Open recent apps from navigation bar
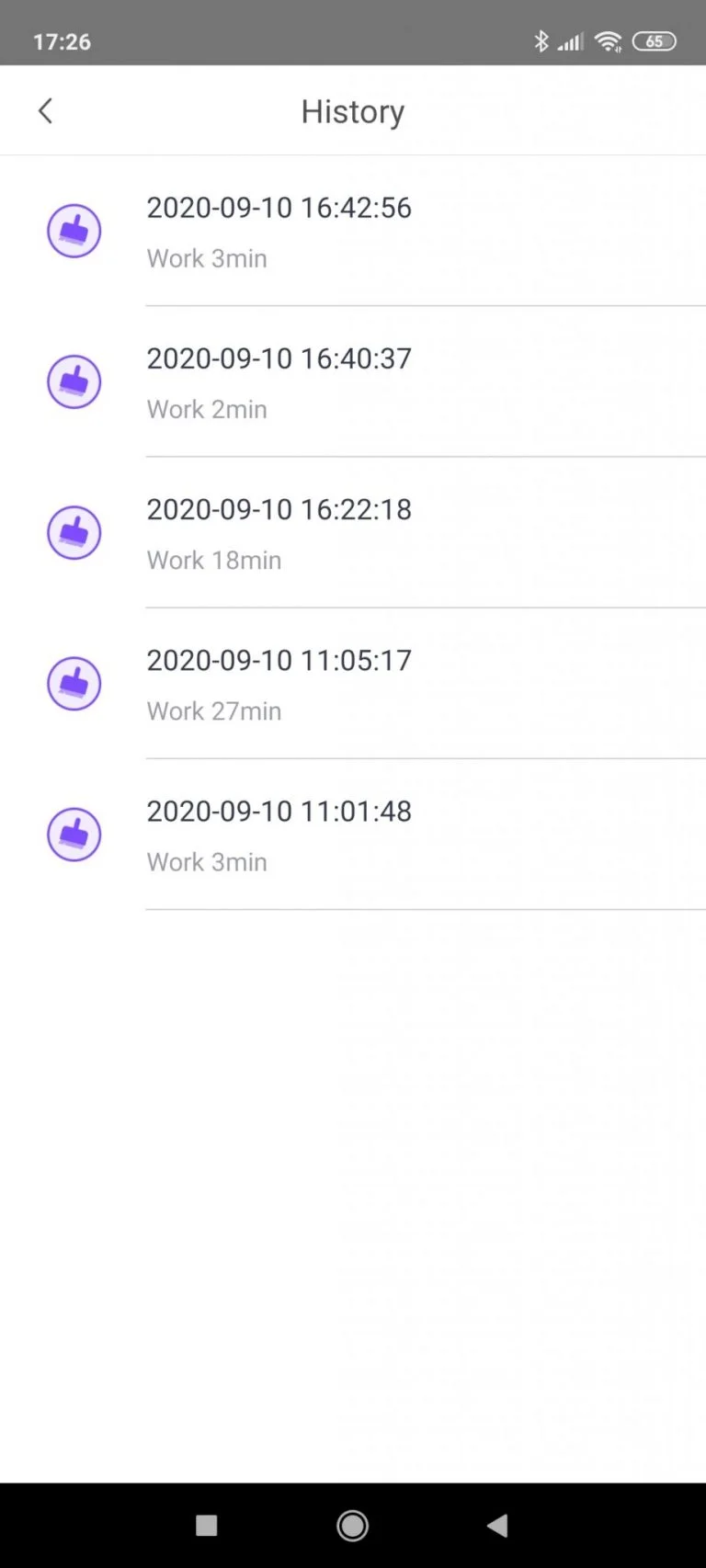The height and width of the screenshot is (1568, 706). pos(207,1526)
